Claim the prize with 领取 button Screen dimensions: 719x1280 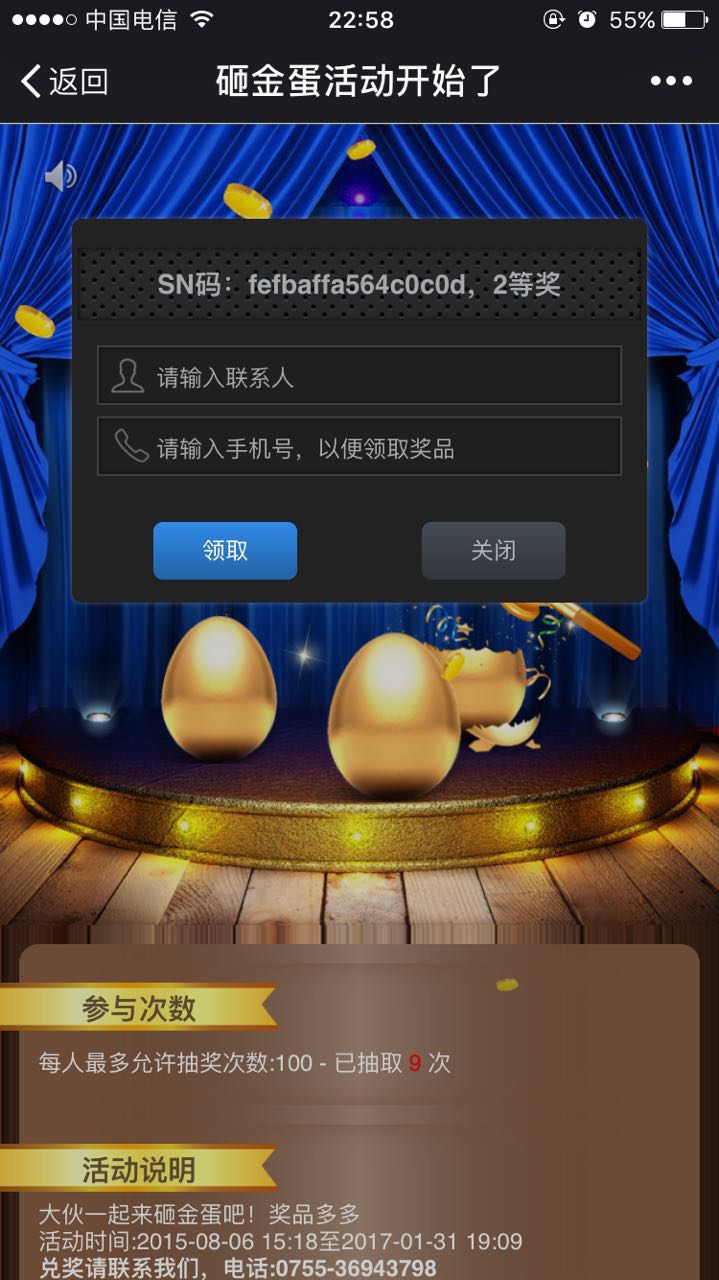pyautogui.click(x=225, y=551)
